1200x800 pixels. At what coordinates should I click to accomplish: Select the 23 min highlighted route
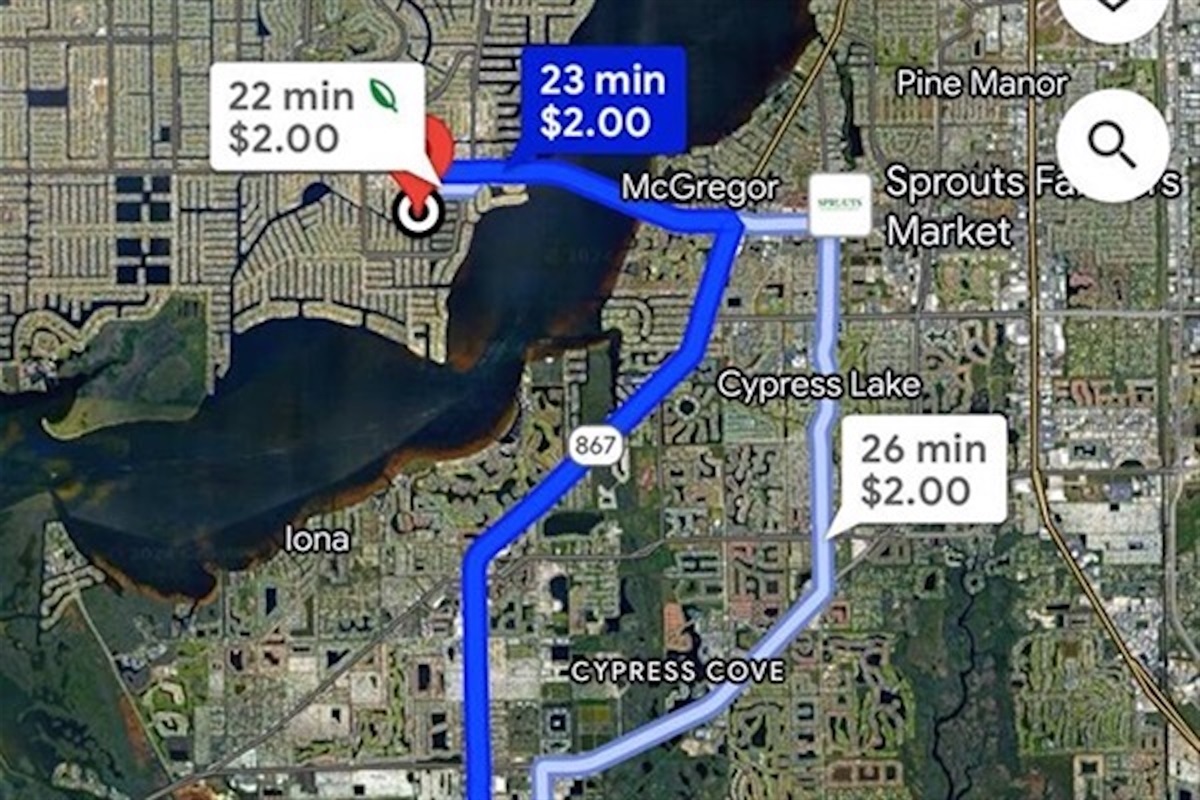[602, 101]
